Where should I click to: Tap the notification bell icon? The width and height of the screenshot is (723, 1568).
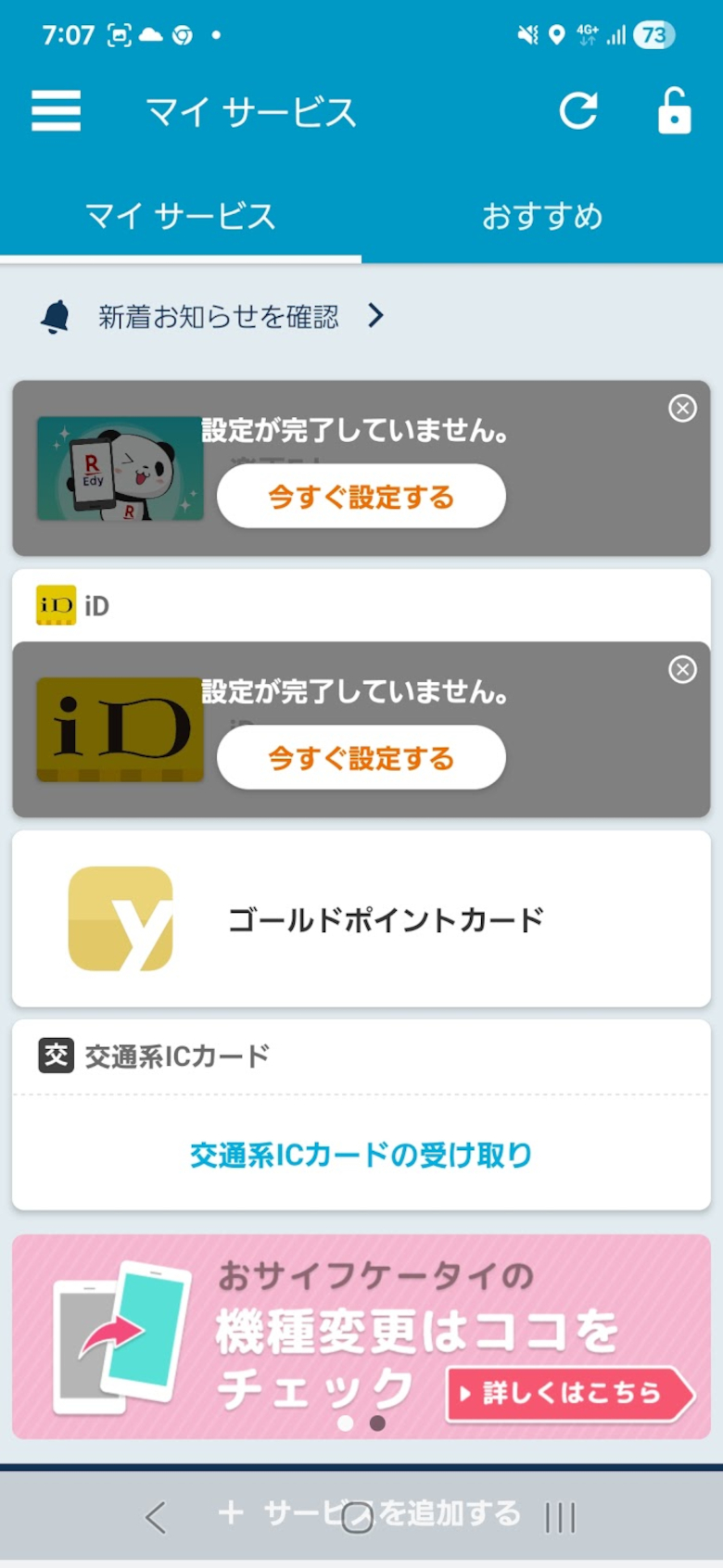57,315
